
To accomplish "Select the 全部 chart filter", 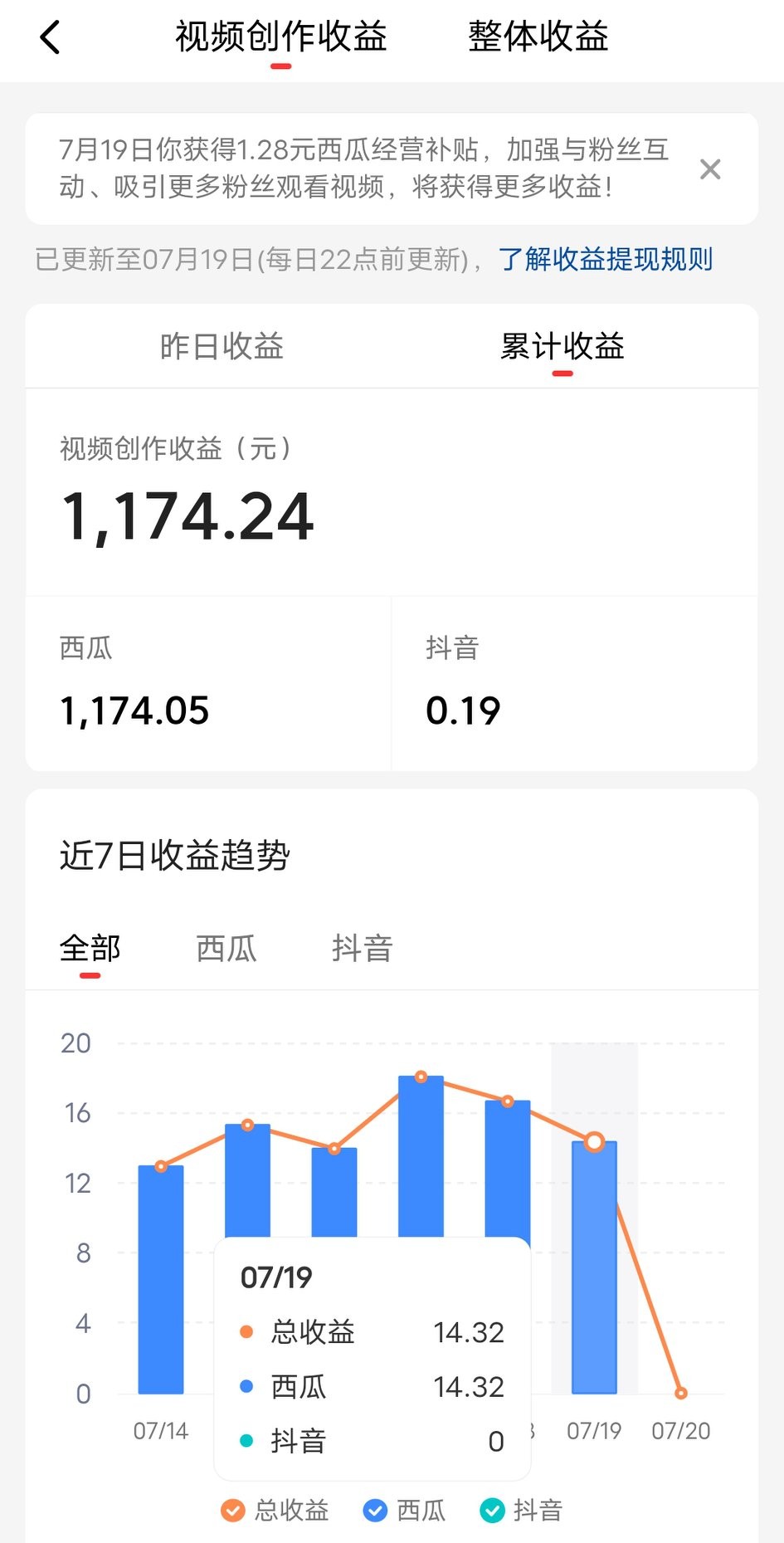I will (x=90, y=948).
